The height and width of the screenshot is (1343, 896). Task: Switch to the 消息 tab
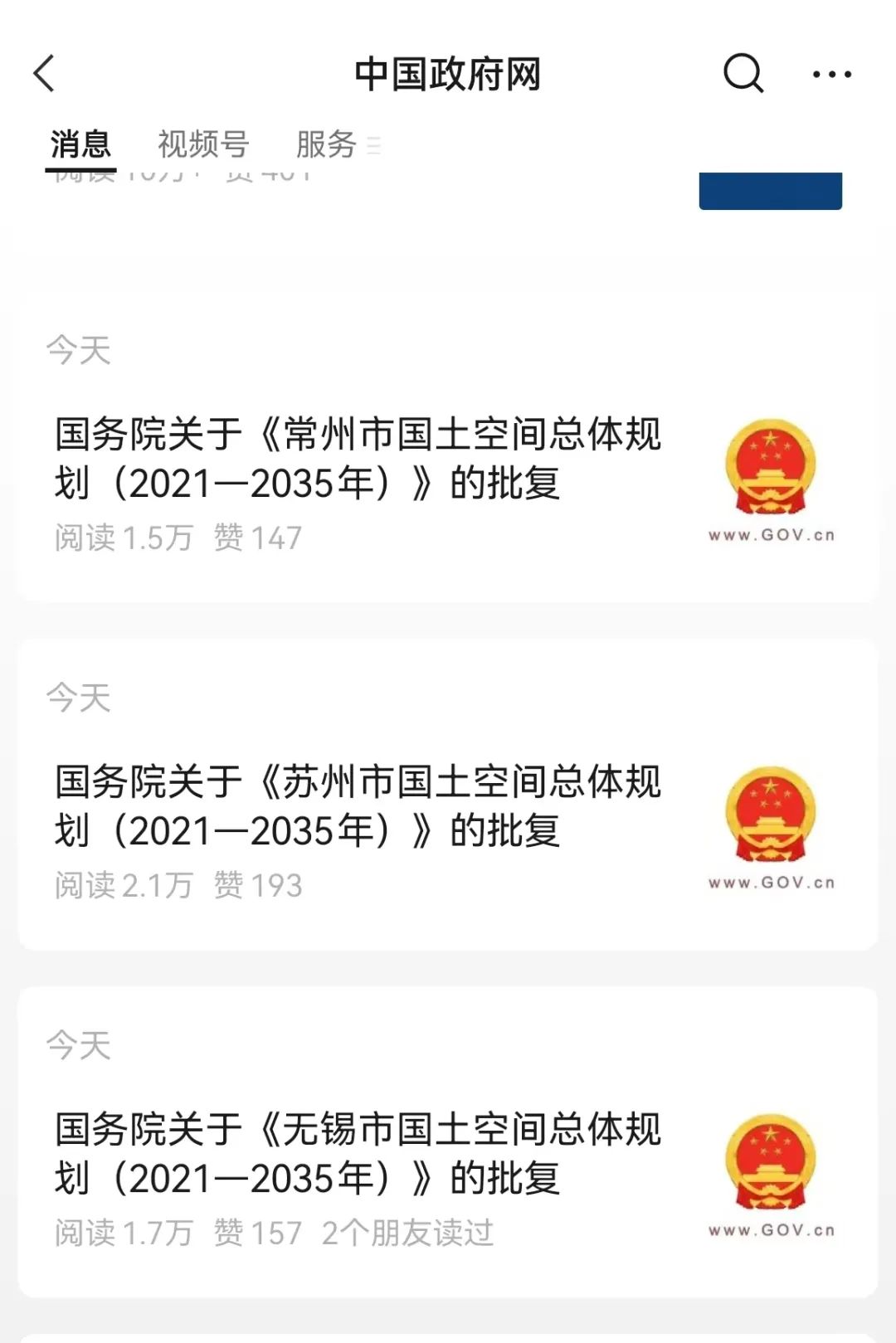coord(80,143)
